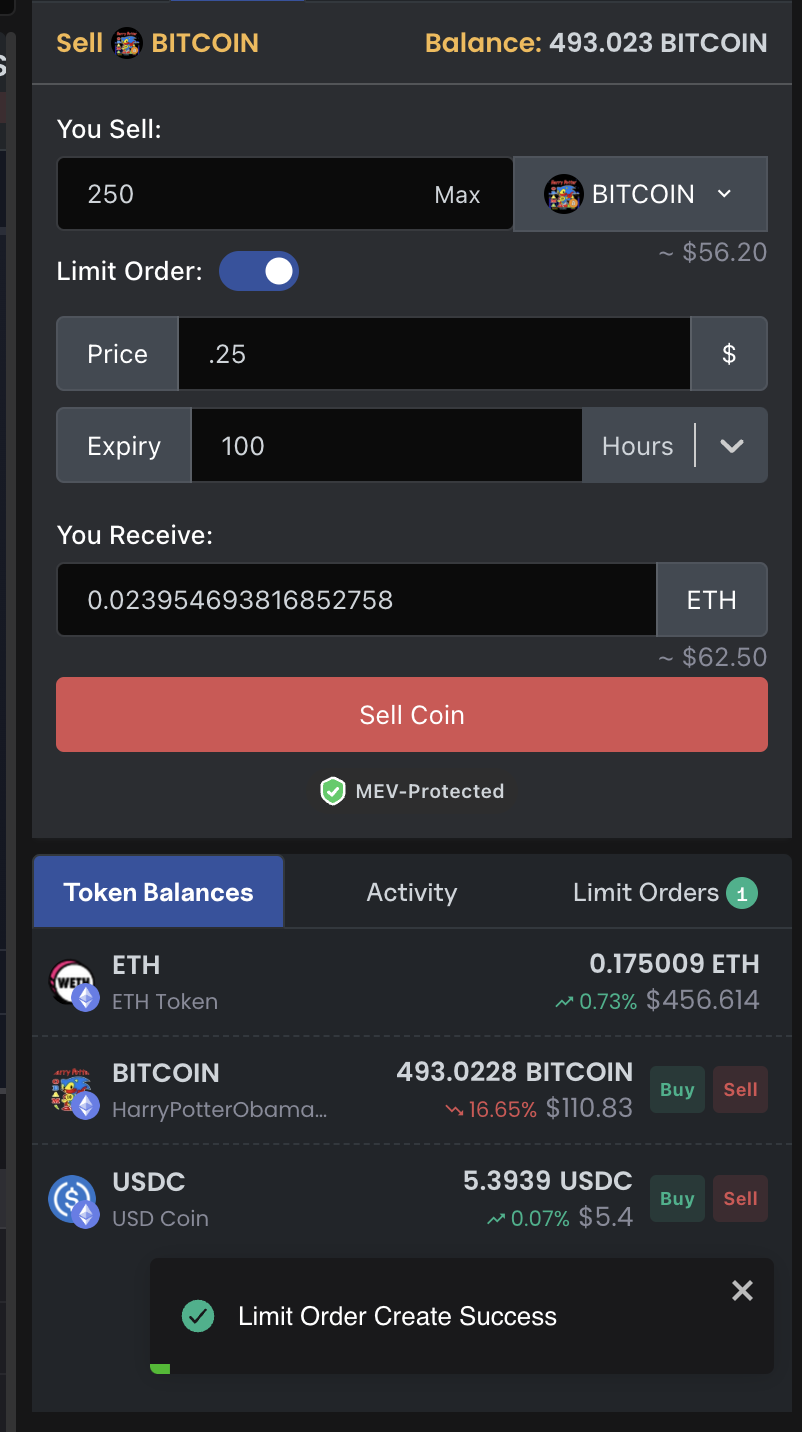The height and width of the screenshot is (1432, 802).
Task: Switch to the Activity tab
Action: (411, 892)
